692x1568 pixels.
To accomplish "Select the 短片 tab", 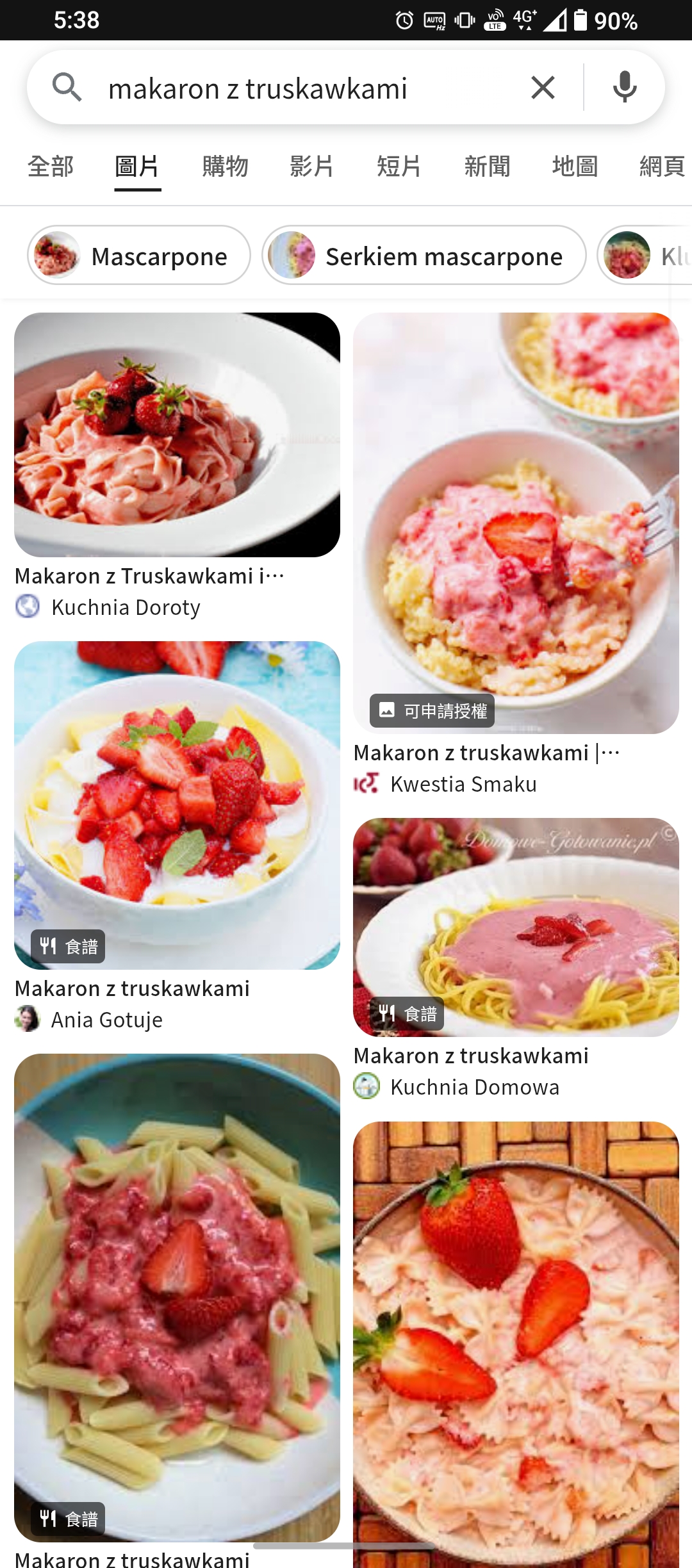I will (x=399, y=167).
